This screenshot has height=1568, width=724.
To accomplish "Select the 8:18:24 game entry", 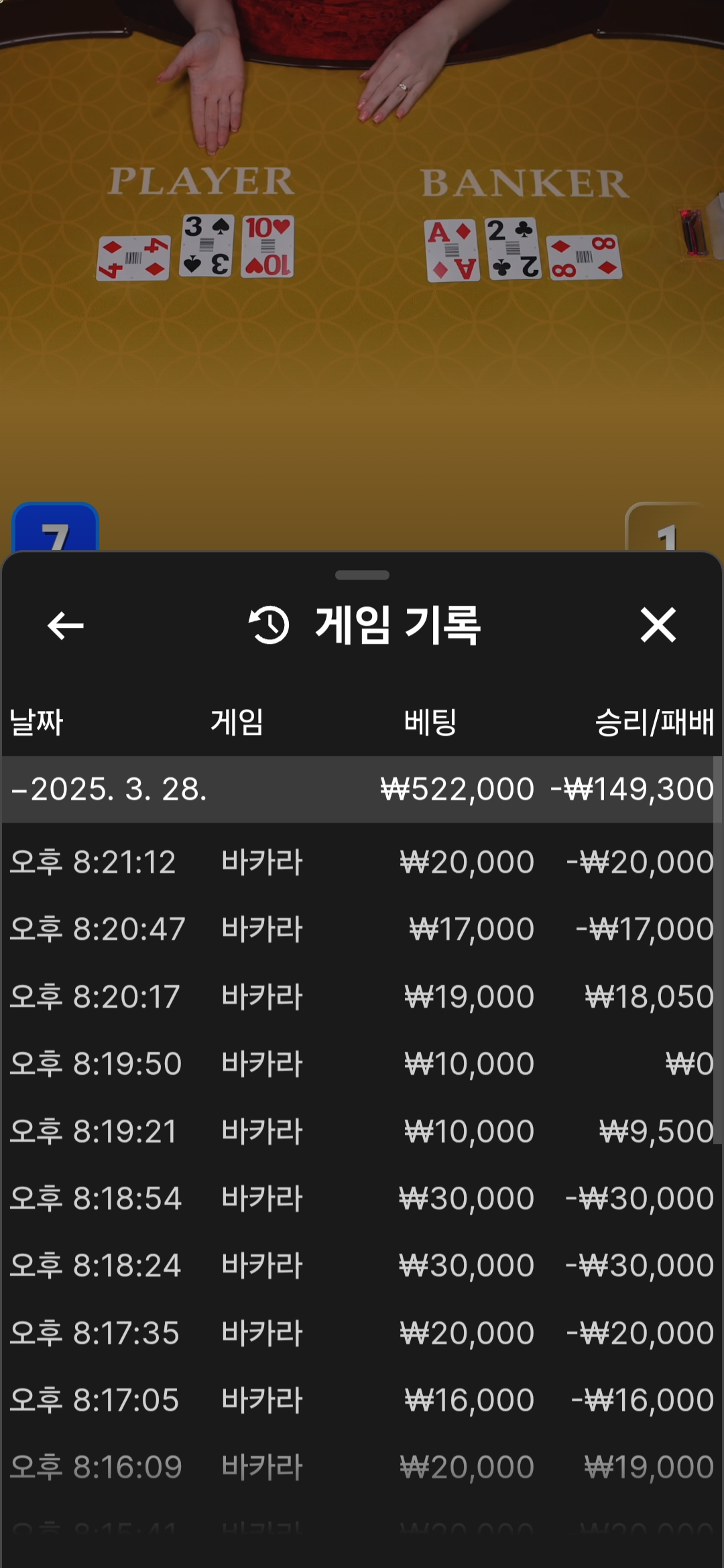I will (x=362, y=1265).
